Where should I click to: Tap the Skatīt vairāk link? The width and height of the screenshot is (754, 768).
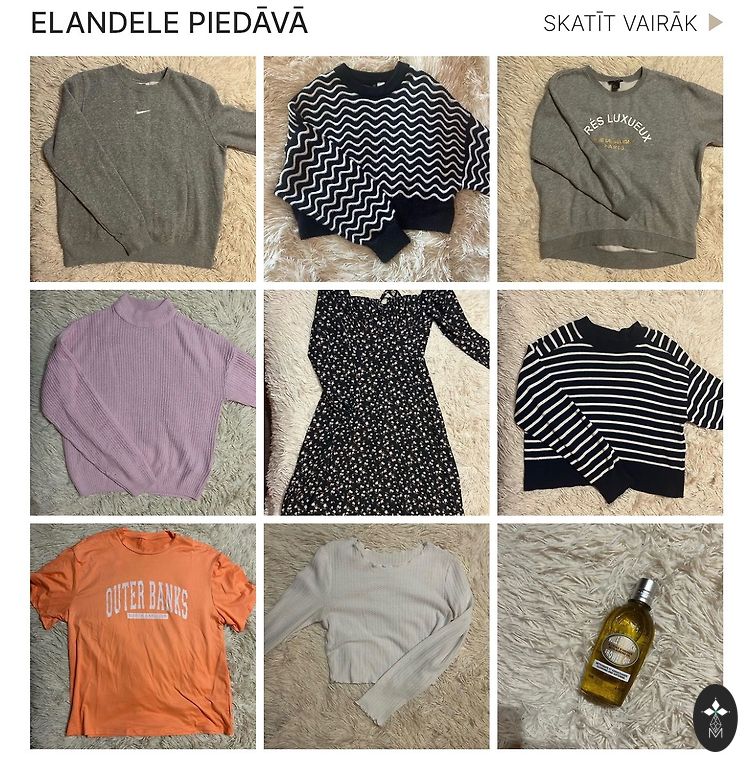pos(631,23)
